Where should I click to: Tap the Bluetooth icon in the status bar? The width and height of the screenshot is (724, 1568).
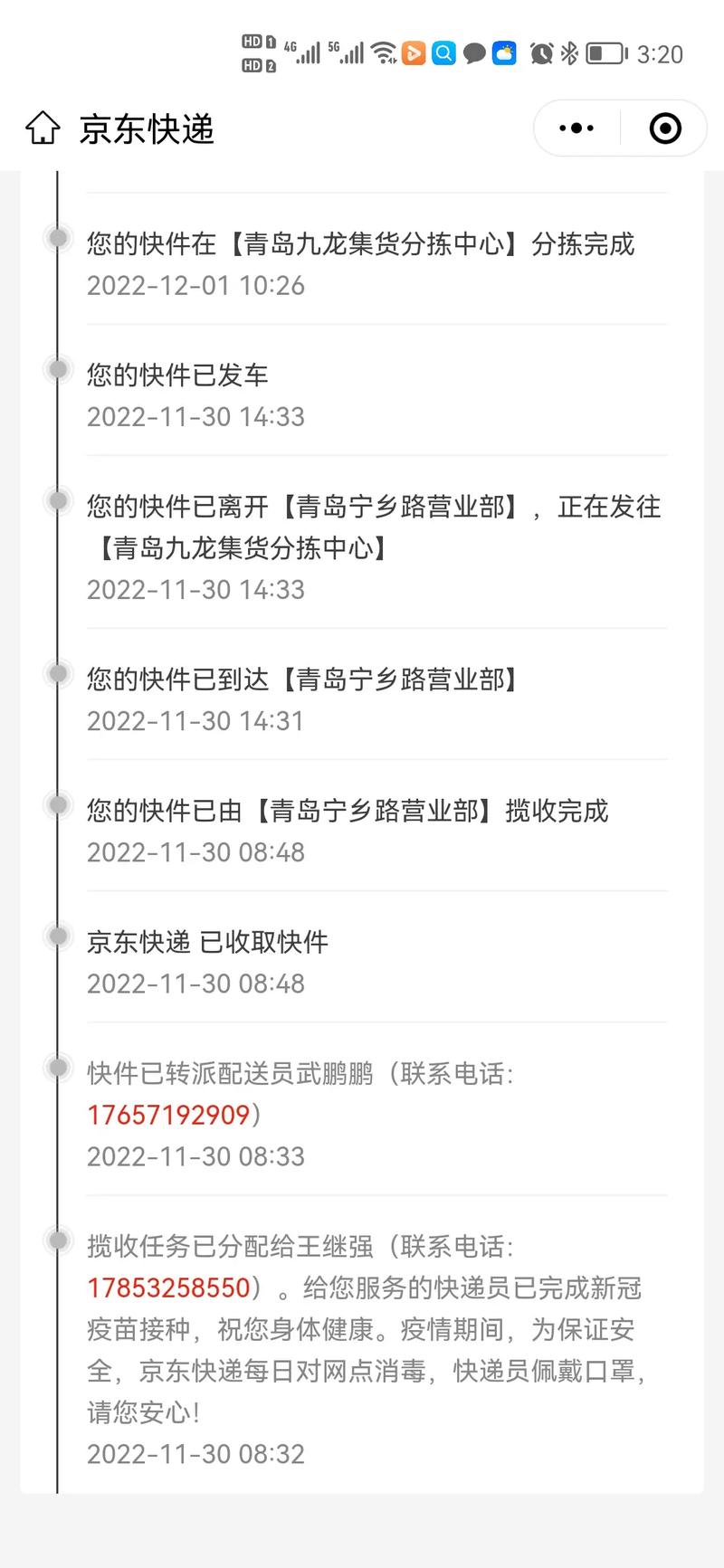571,53
